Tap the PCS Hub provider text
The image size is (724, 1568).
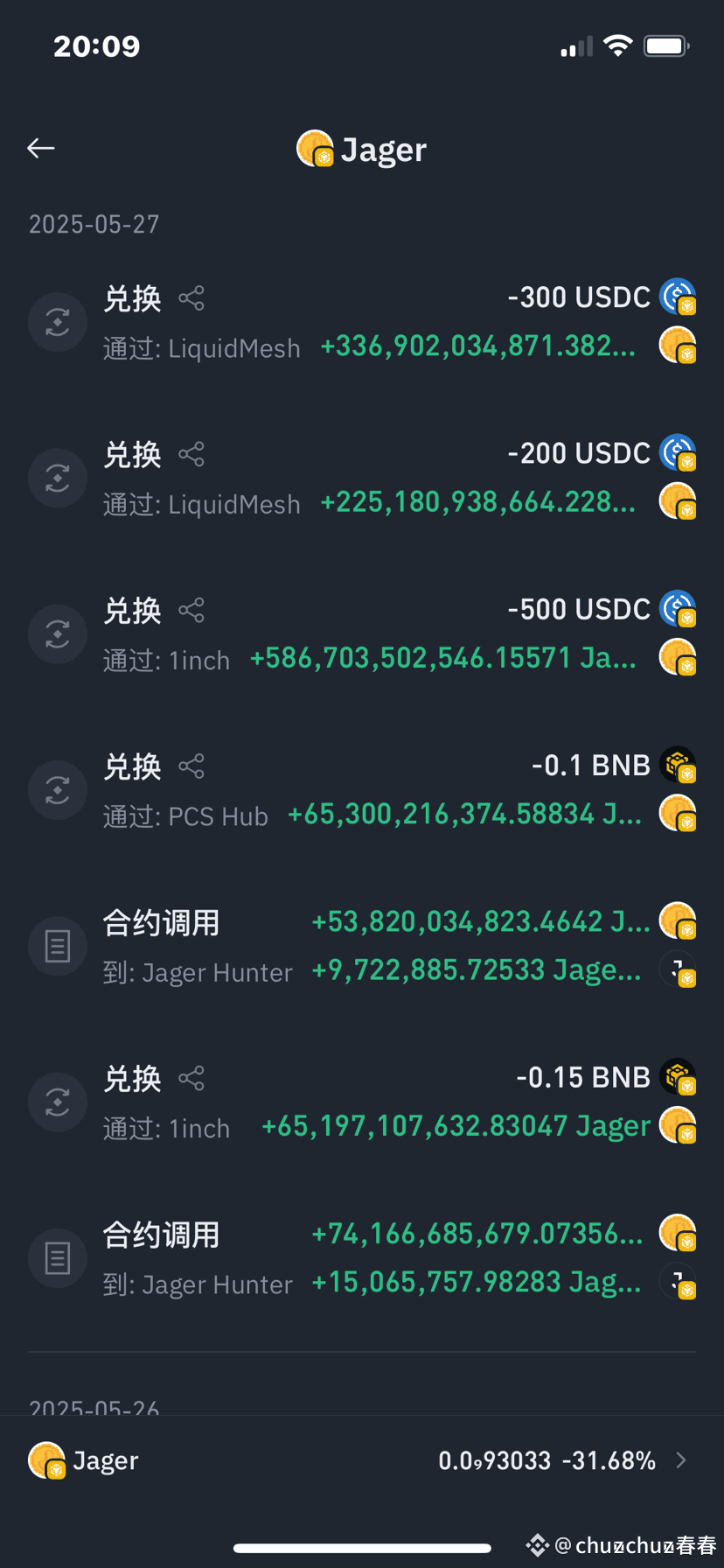point(216,816)
